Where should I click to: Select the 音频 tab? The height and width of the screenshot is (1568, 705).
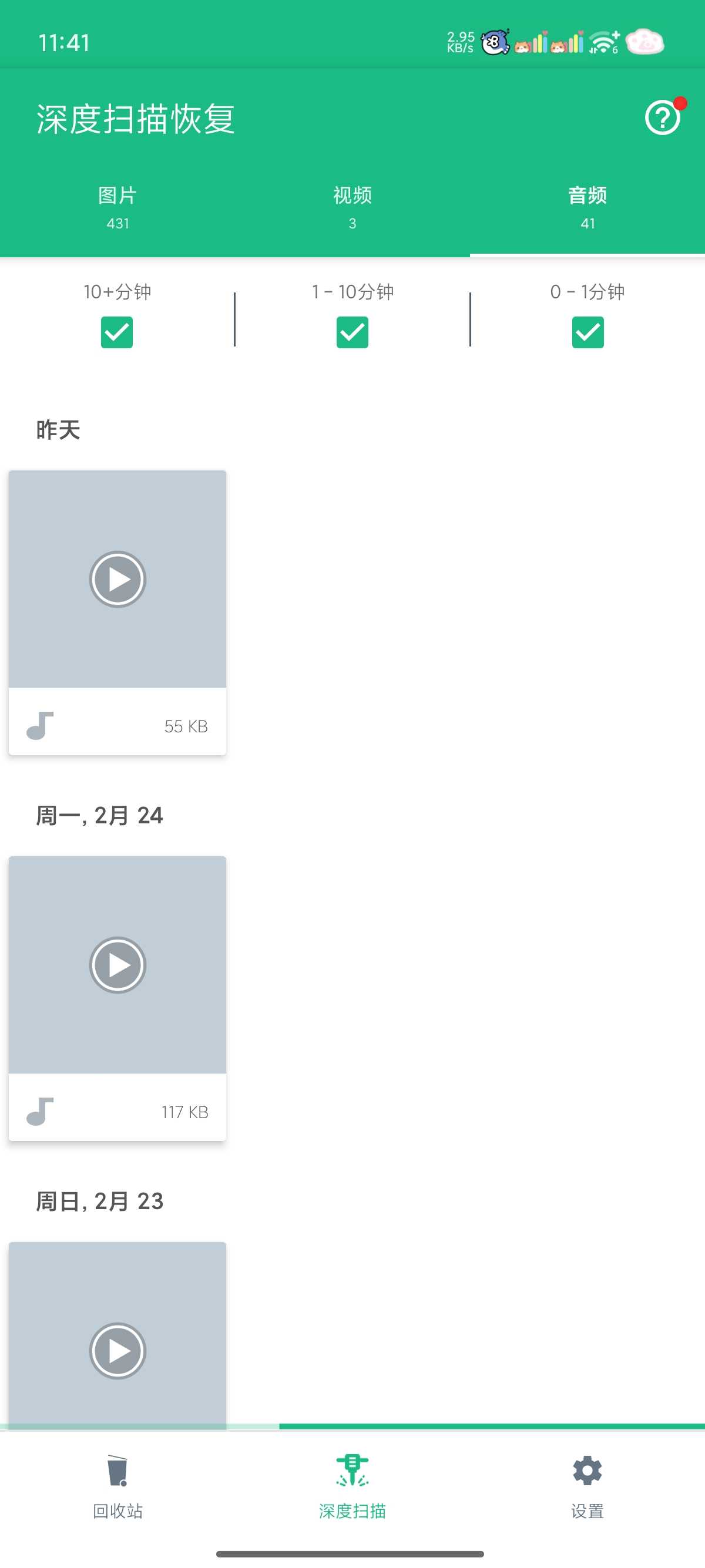[x=587, y=207]
